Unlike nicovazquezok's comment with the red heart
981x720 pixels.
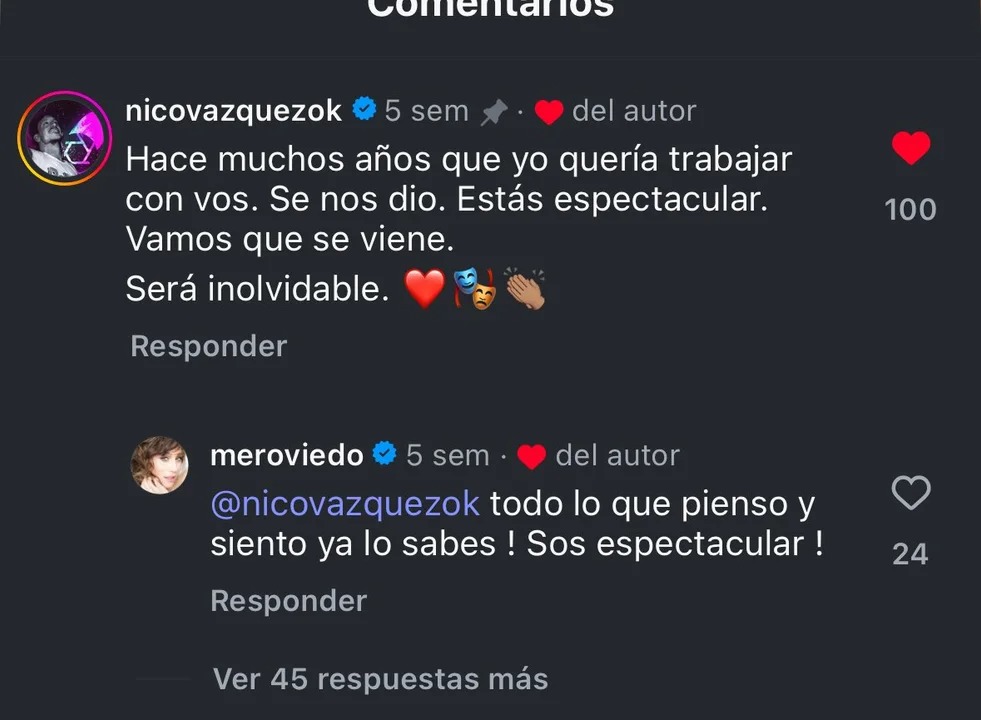pos(910,149)
